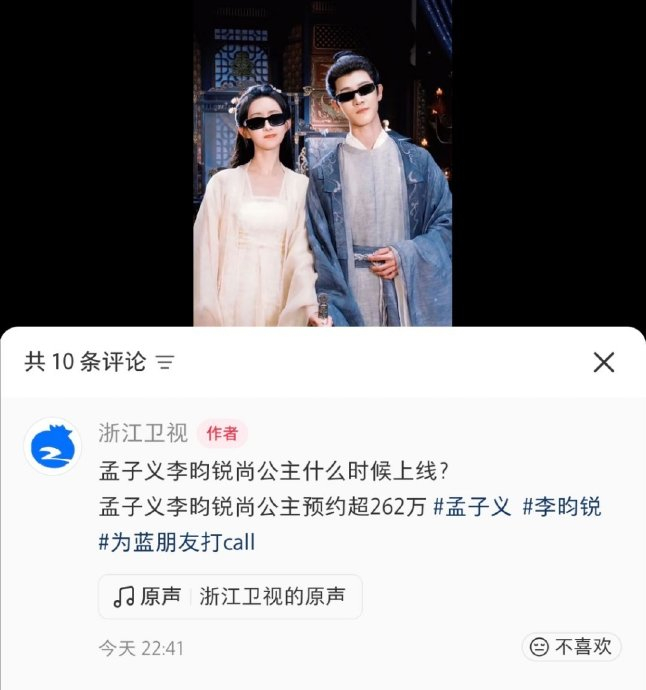Mark the comment as 不喜欢
646x690 pixels.
pos(571,647)
